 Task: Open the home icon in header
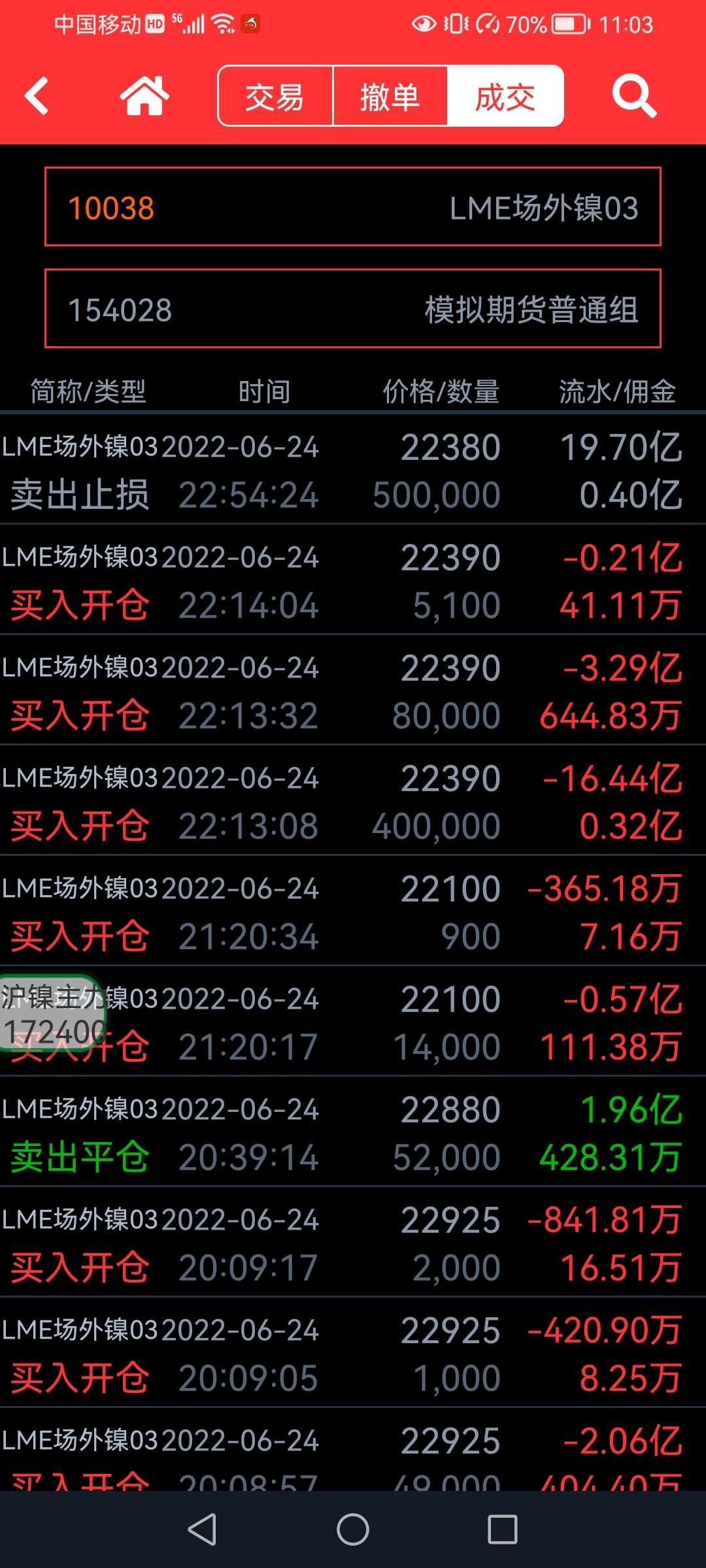(x=144, y=96)
